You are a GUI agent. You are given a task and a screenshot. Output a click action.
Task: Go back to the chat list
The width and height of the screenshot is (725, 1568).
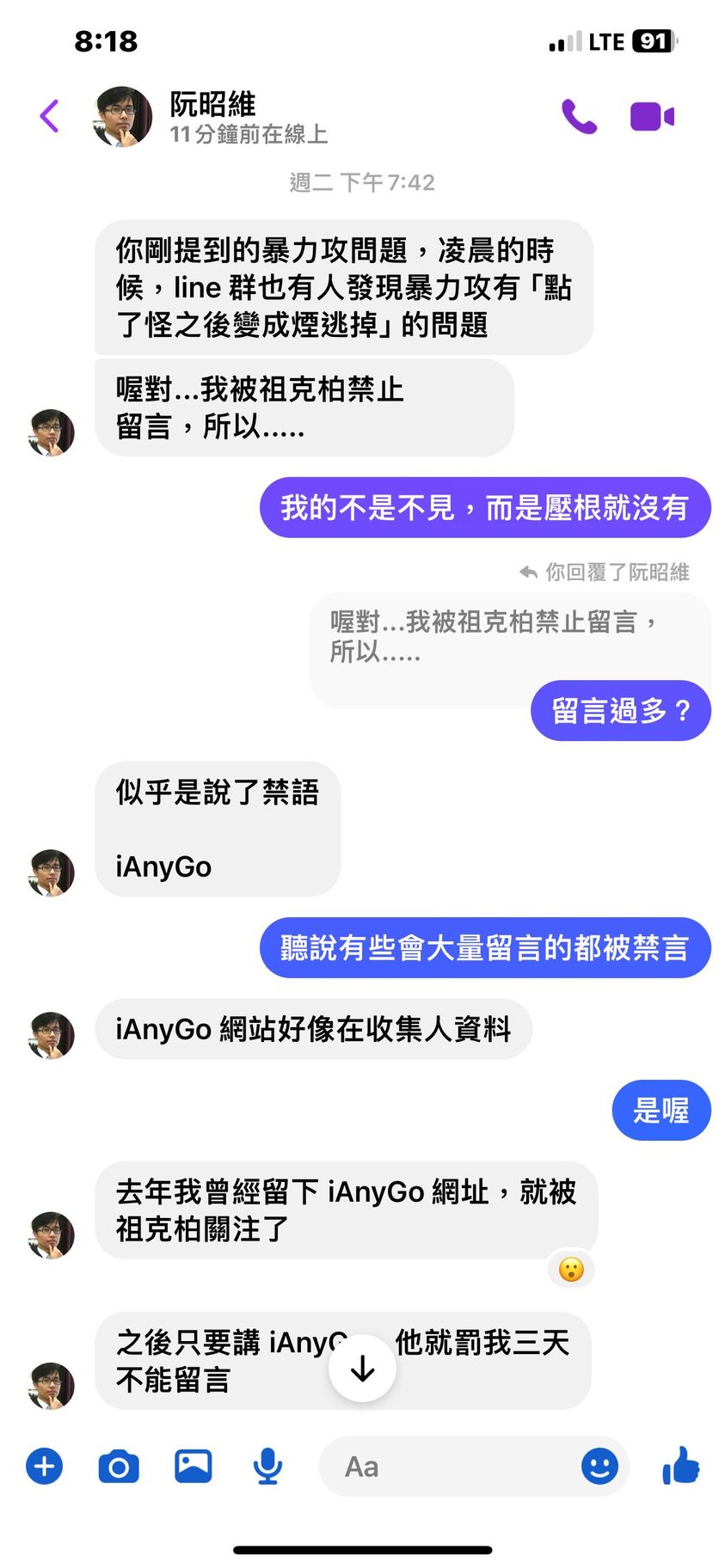click(x=50, y=116)
